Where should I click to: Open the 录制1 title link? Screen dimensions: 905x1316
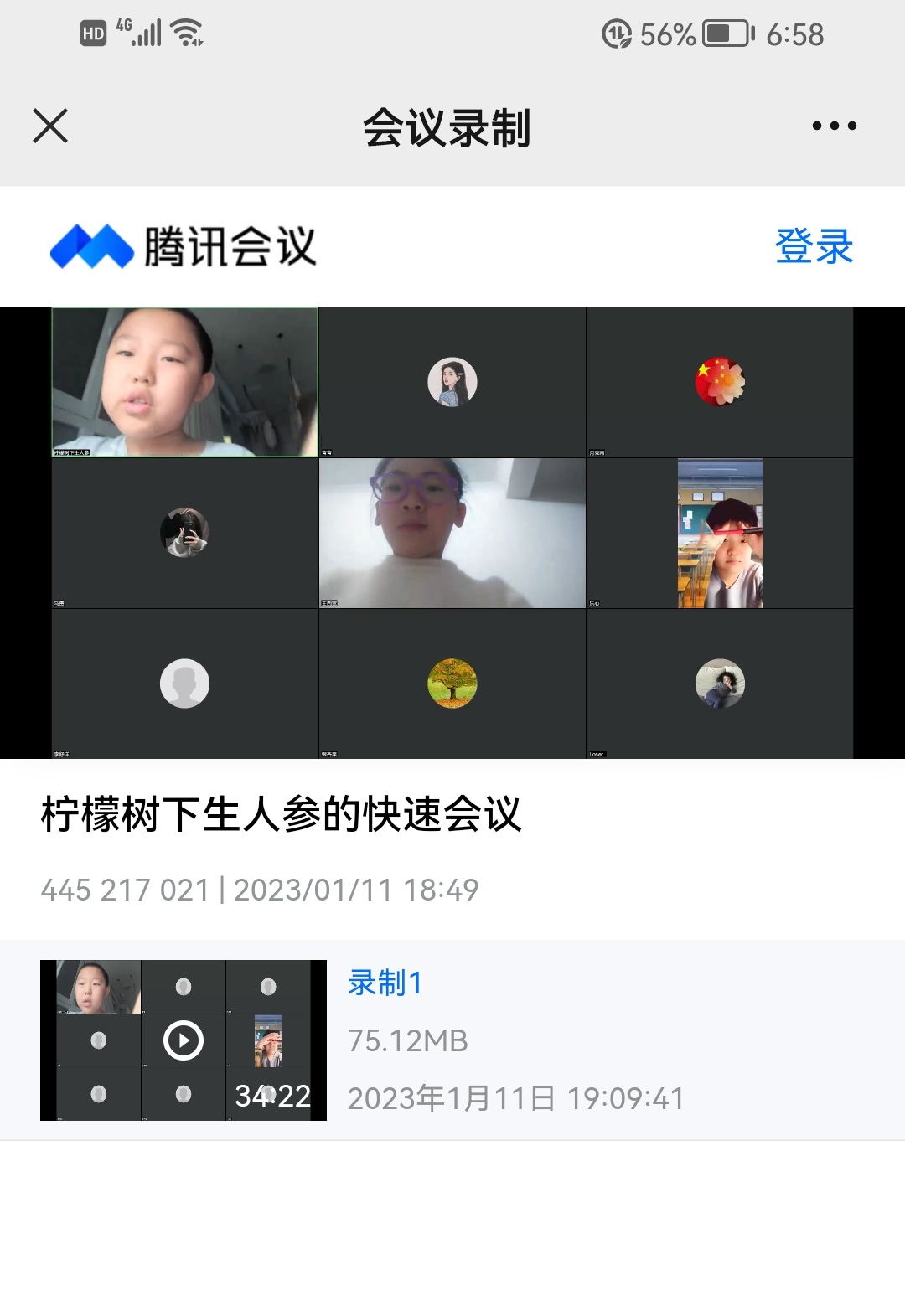tap(385, 983)
